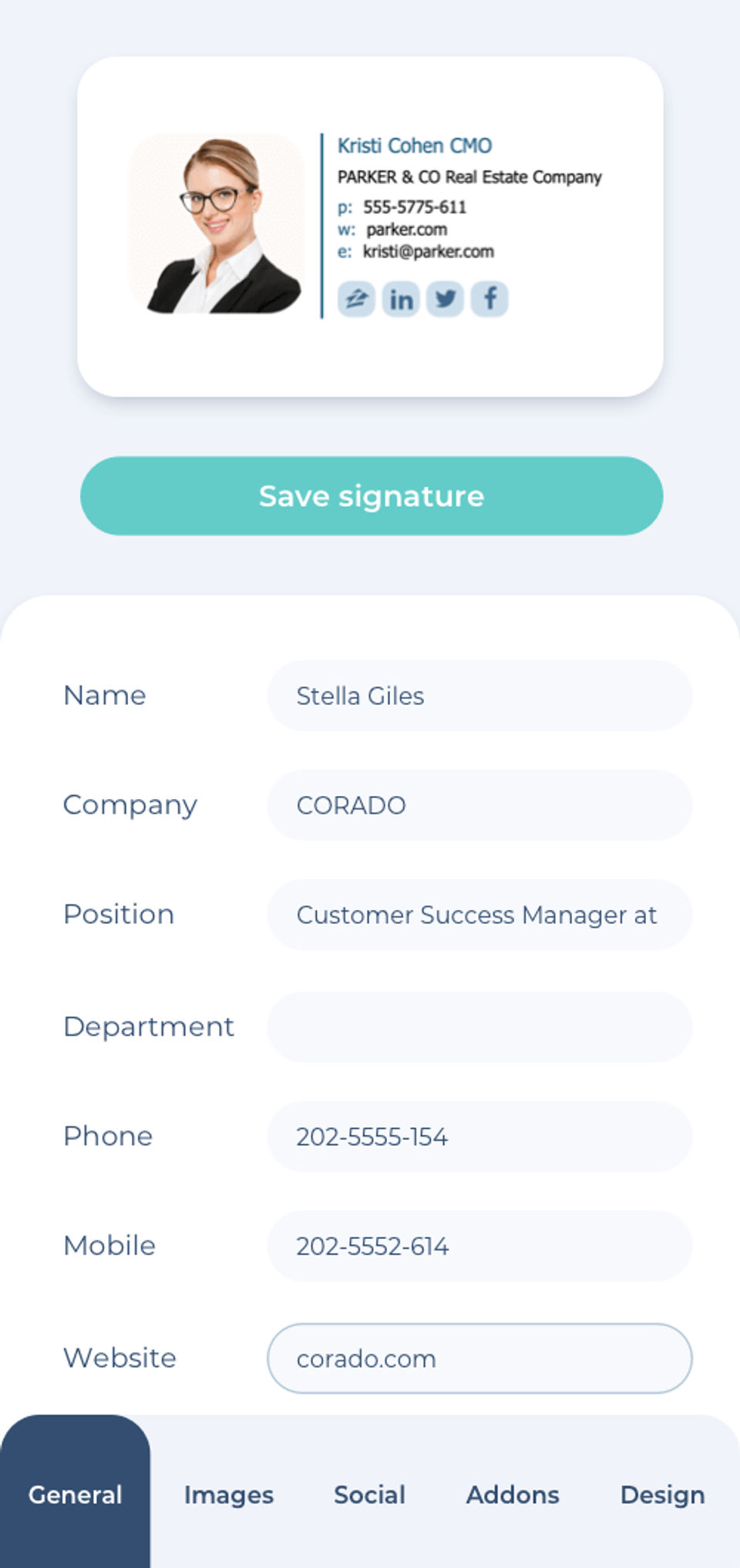The height and width of the screenshot is (1568, 740).
Task: Edit the Position field
Action: coord(479,915)
